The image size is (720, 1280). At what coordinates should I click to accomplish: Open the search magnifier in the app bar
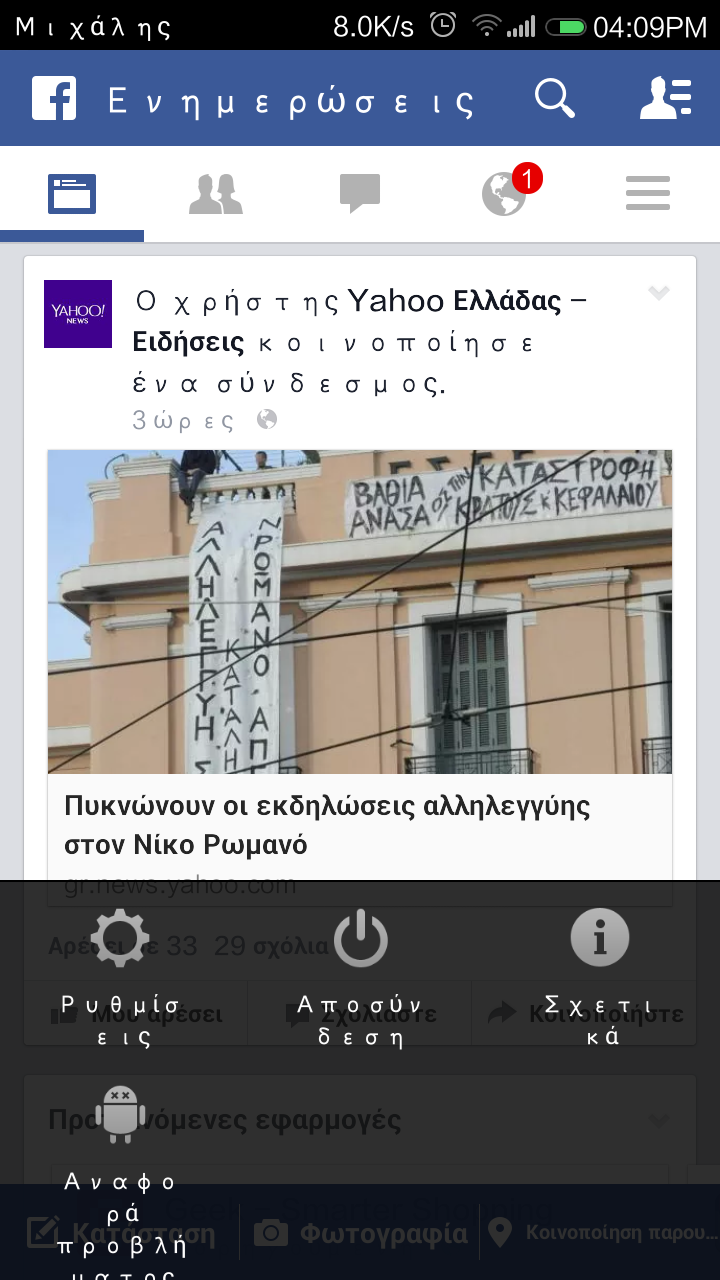554,98
